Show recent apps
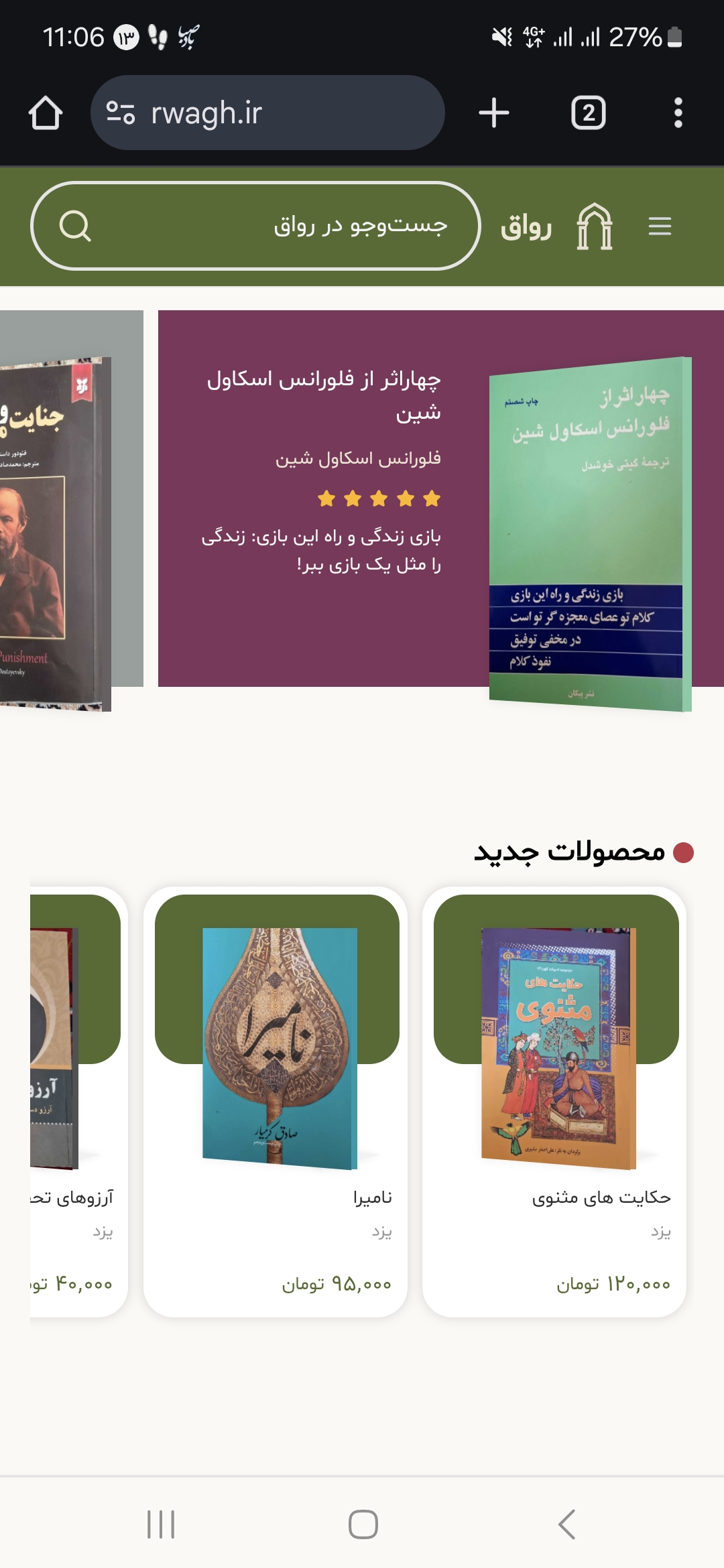The height and width of the screenshot is (1568, 724). point(161,1524)
